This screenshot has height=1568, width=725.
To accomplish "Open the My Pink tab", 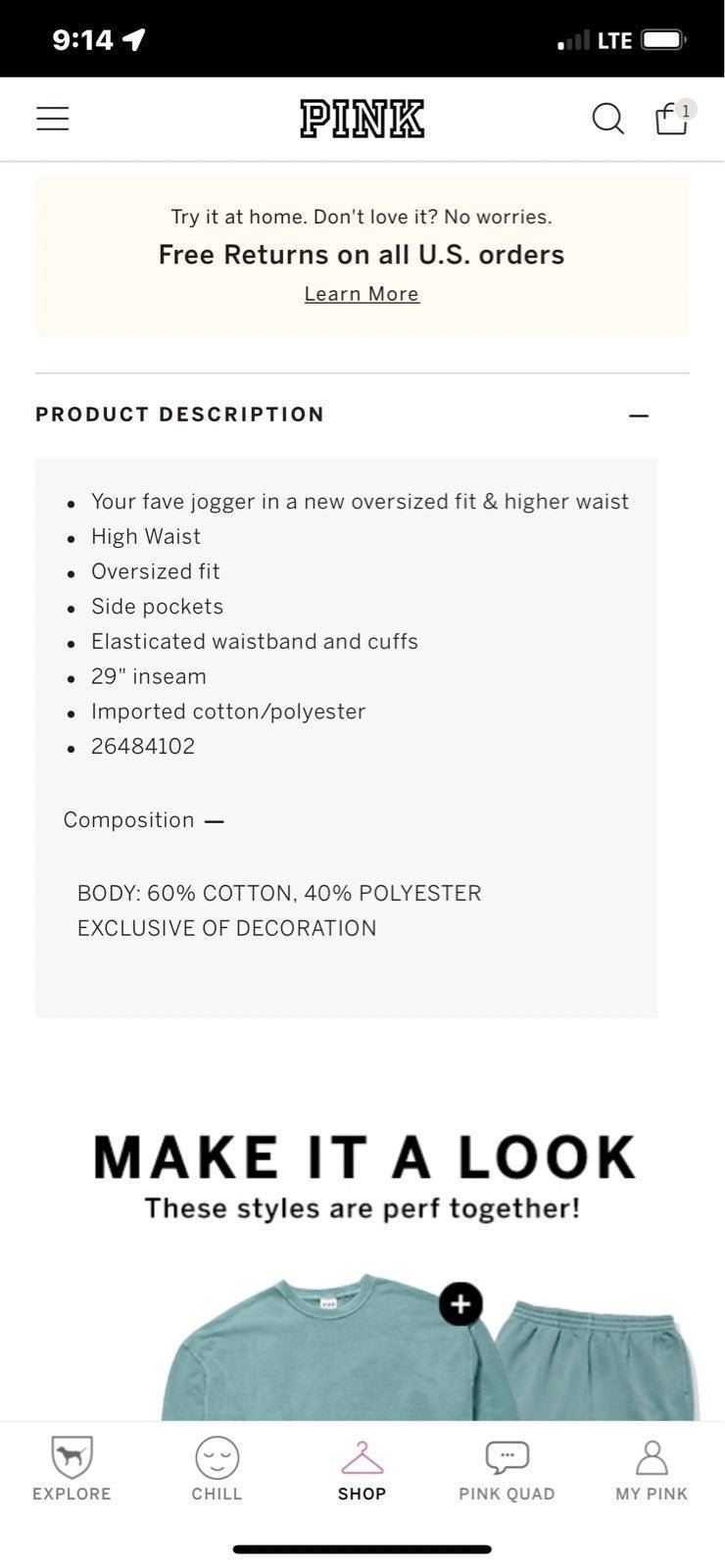I will [652, 1468].
